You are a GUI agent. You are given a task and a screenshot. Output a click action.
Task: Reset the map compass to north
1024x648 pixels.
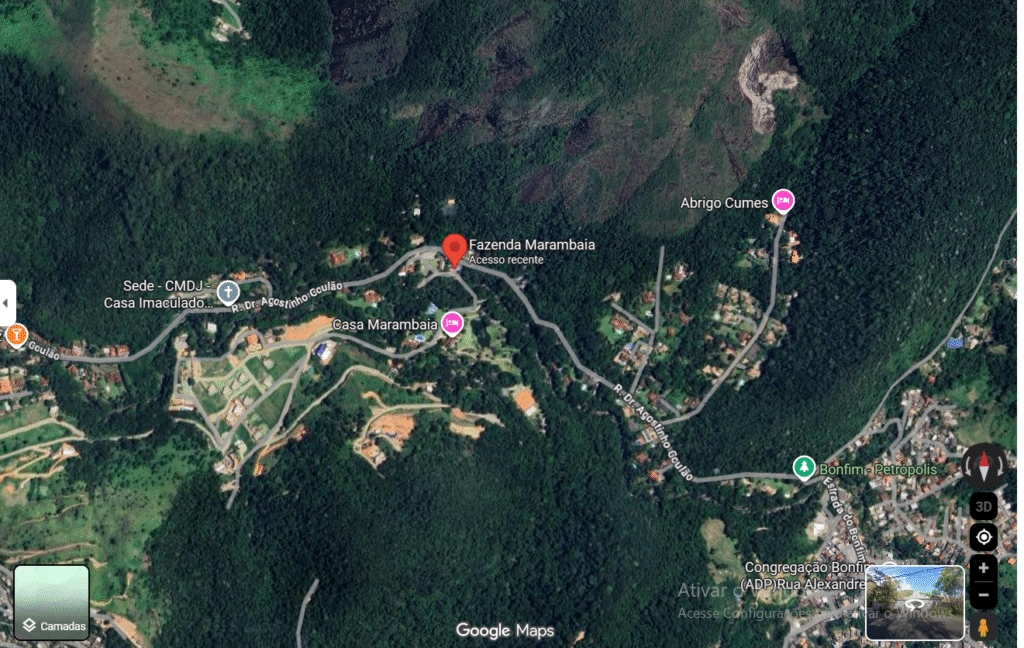coord(984,466)
